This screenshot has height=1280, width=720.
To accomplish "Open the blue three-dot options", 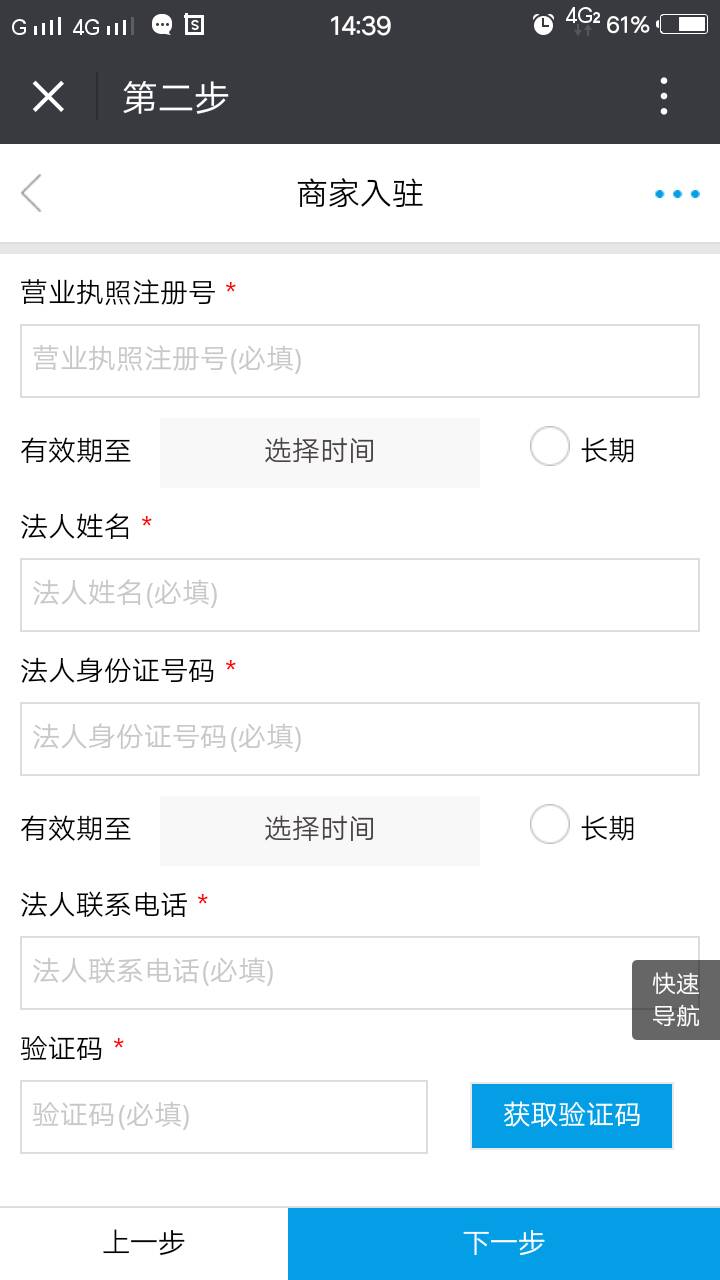I will click(677, 194).
